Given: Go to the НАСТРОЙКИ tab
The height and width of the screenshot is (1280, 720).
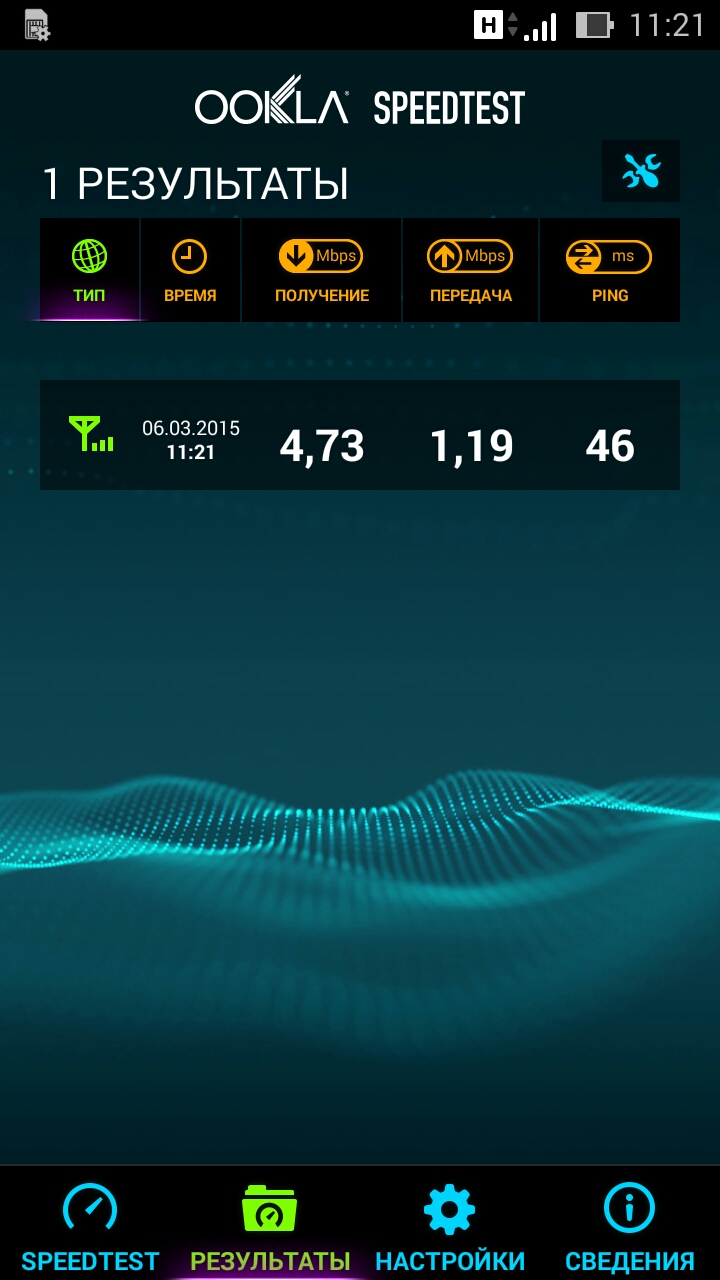Looking at the screenshot, I should (450, 1224).
